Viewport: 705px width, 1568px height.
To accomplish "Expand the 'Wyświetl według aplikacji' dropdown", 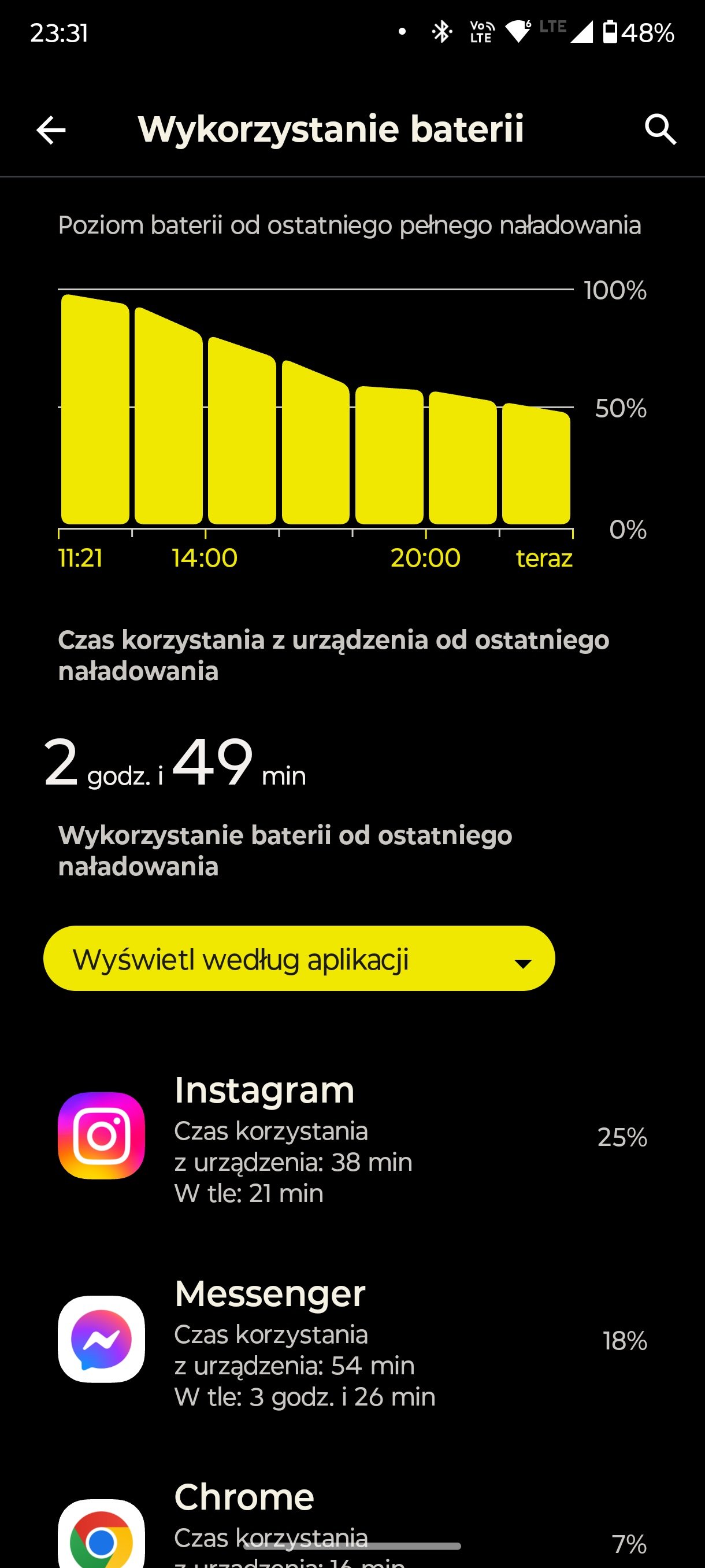I will (299, 959).
